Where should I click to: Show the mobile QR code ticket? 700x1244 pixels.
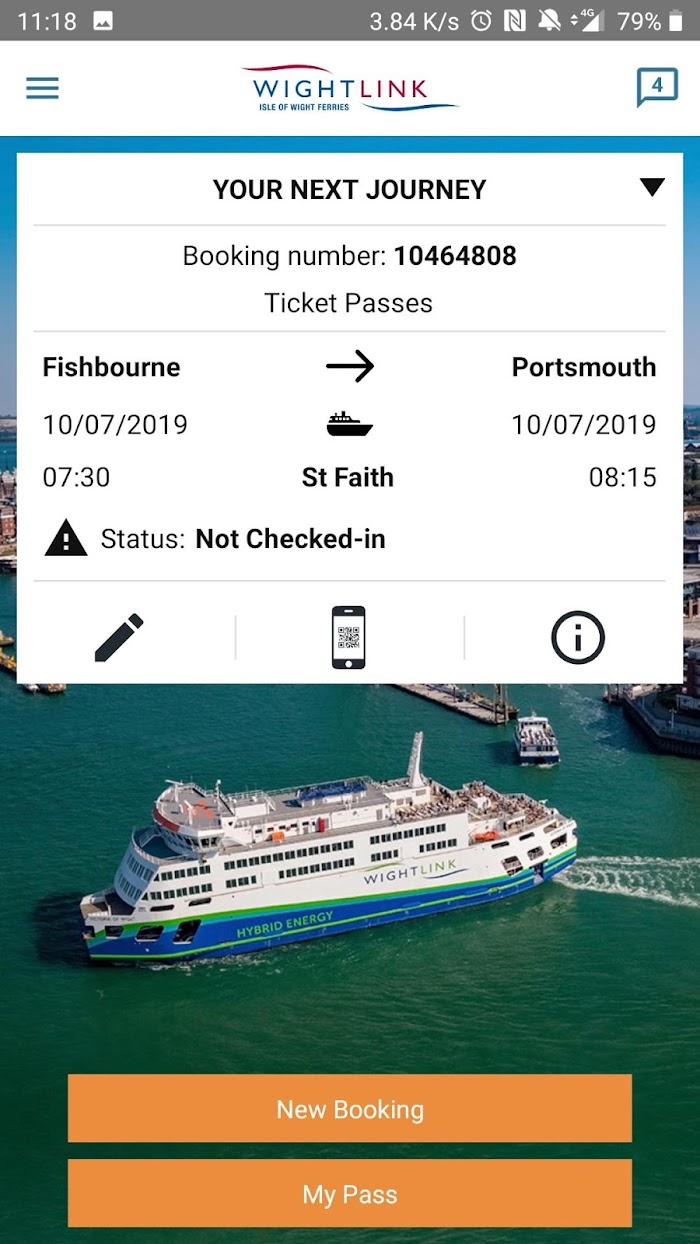coord(349,637)
